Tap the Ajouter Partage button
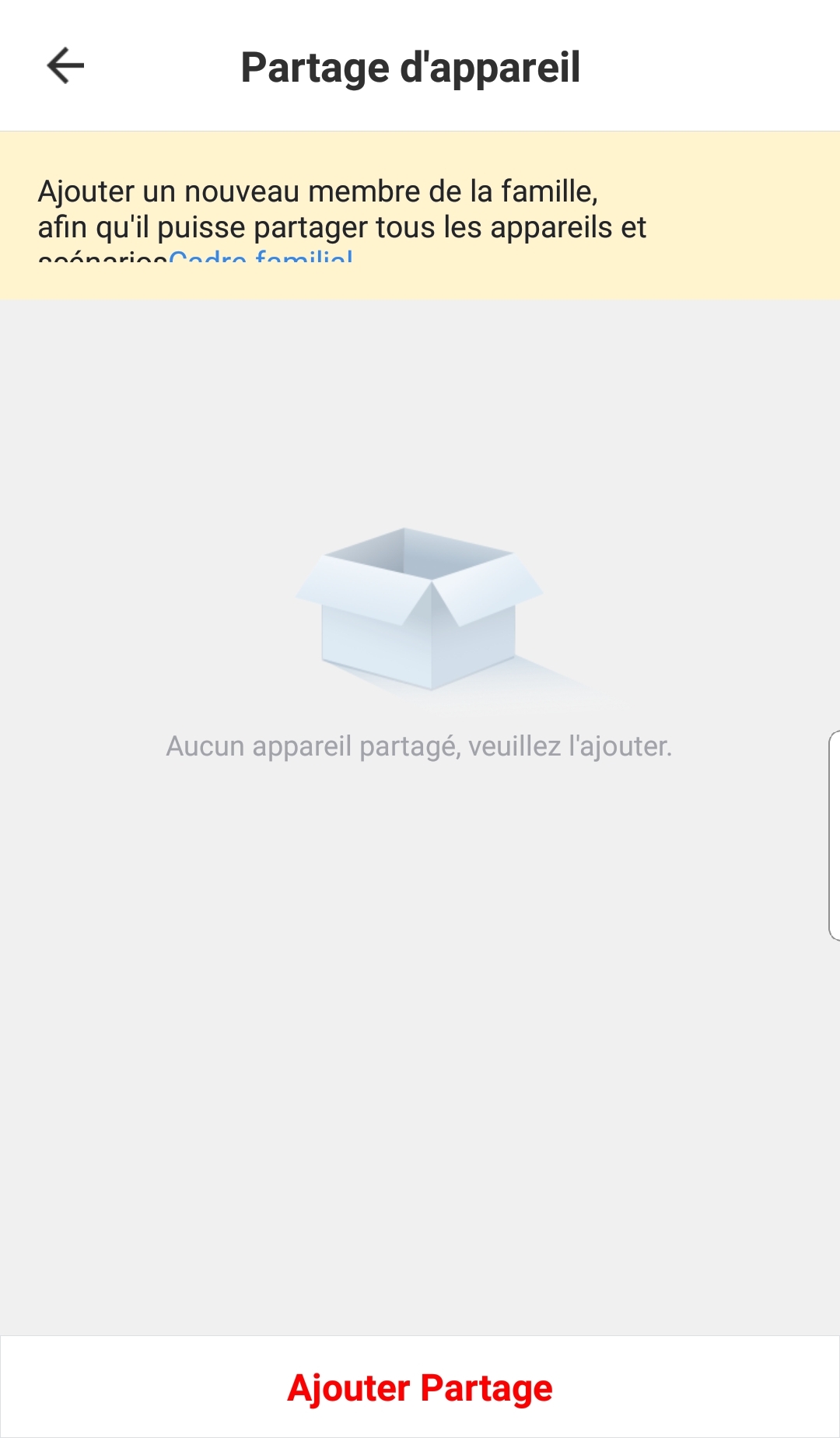840x1438 pixels. click(x=420, y=1387)
